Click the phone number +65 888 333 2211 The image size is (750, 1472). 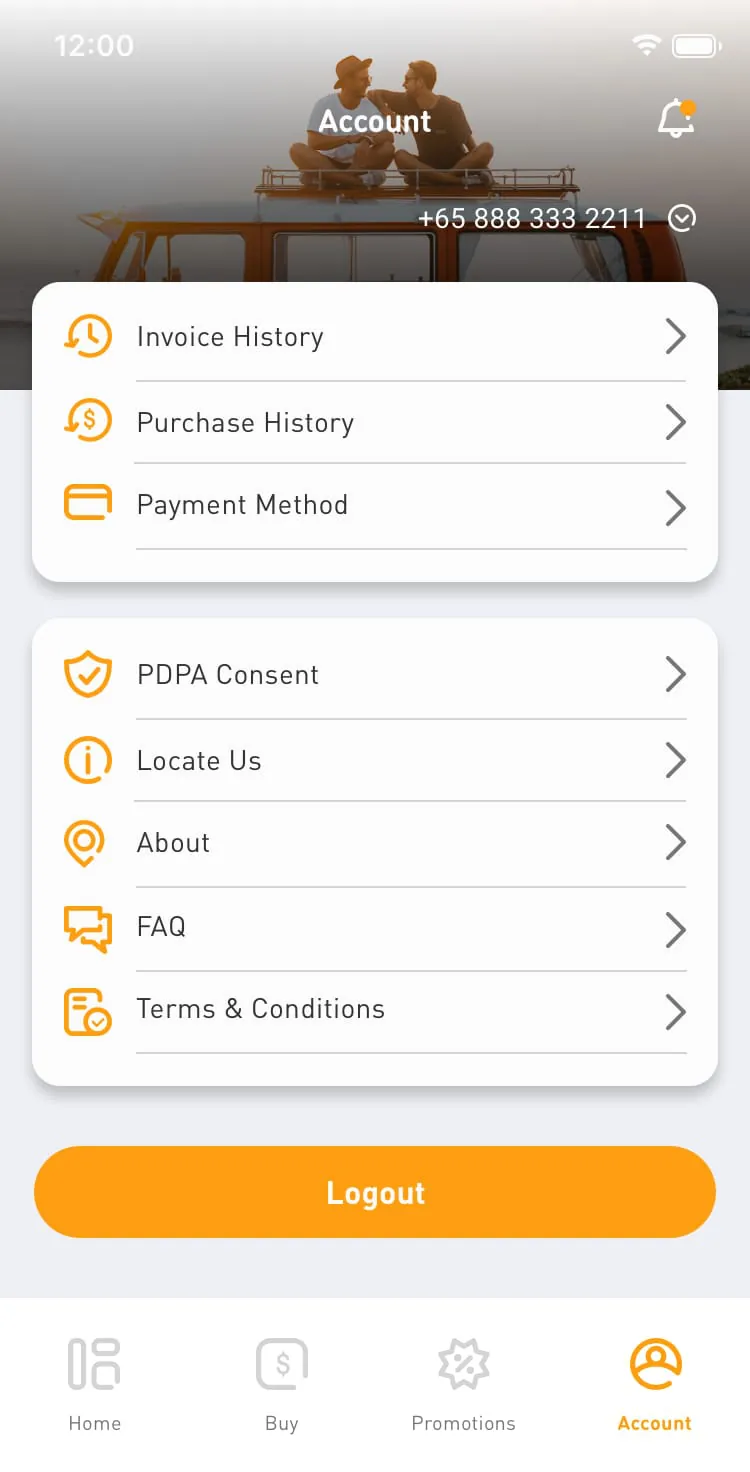533,218
